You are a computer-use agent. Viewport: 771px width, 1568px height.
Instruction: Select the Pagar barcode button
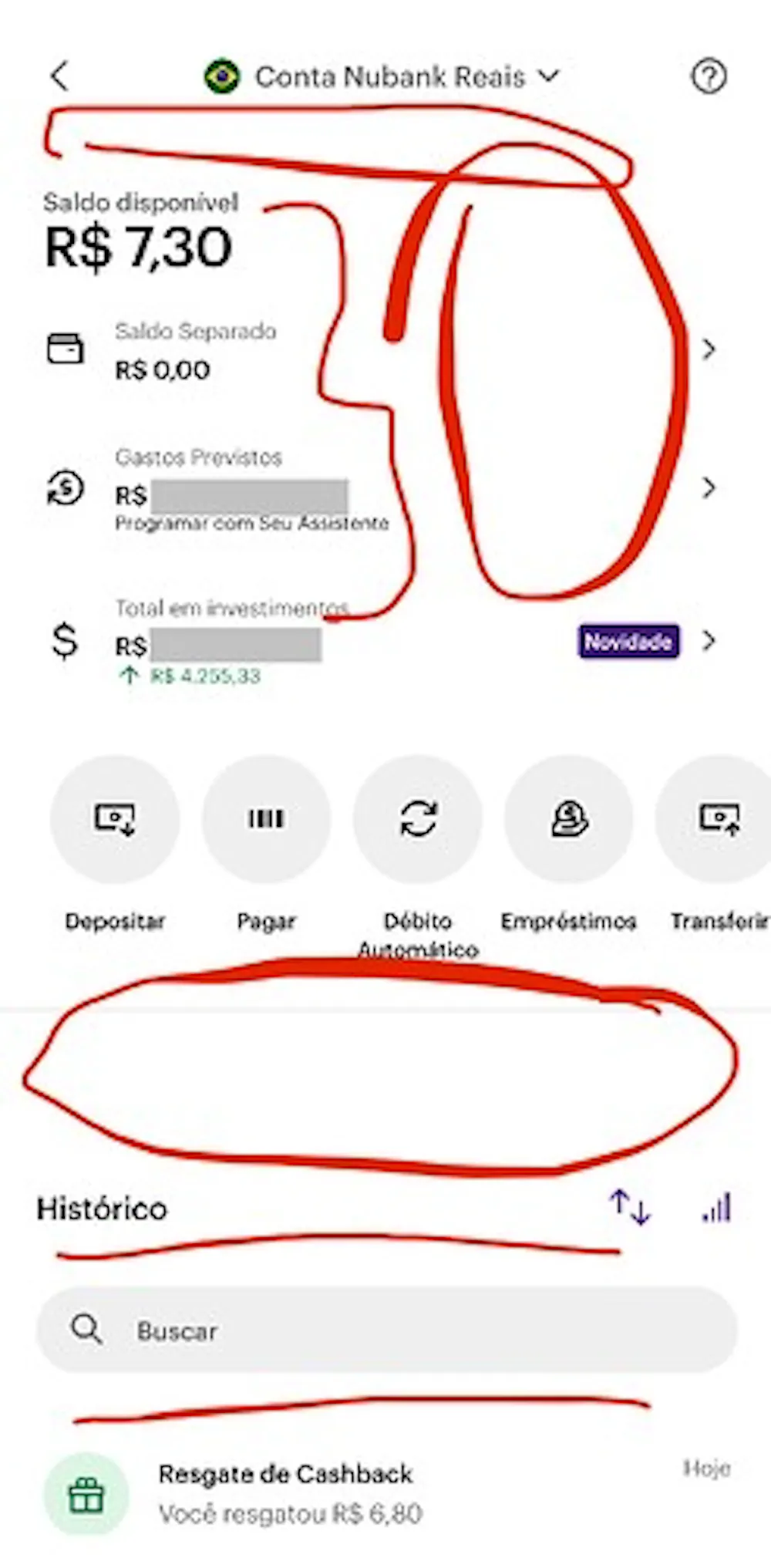266,819
